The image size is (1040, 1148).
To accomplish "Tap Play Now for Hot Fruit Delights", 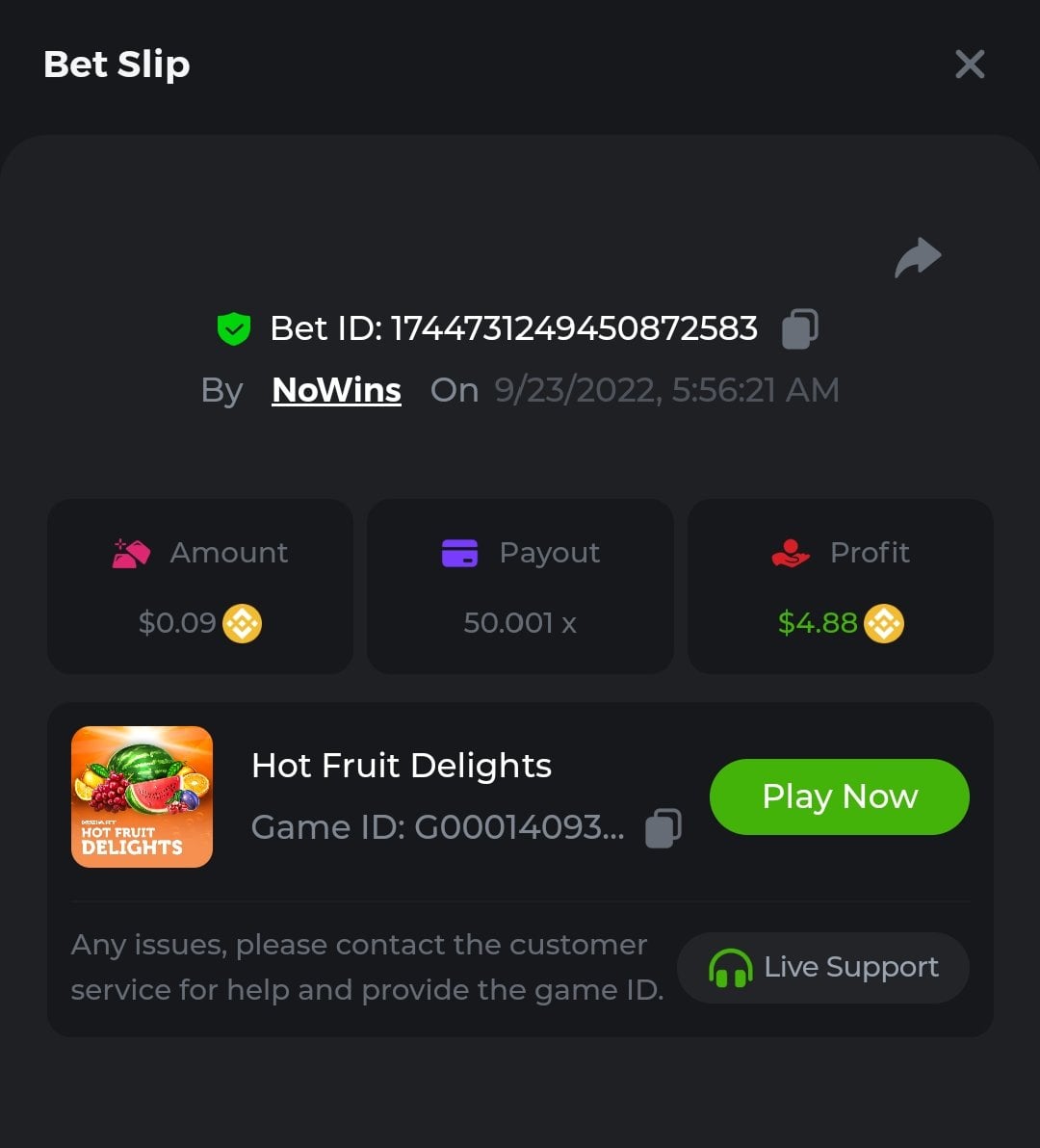I will click(x=839, y=796).
